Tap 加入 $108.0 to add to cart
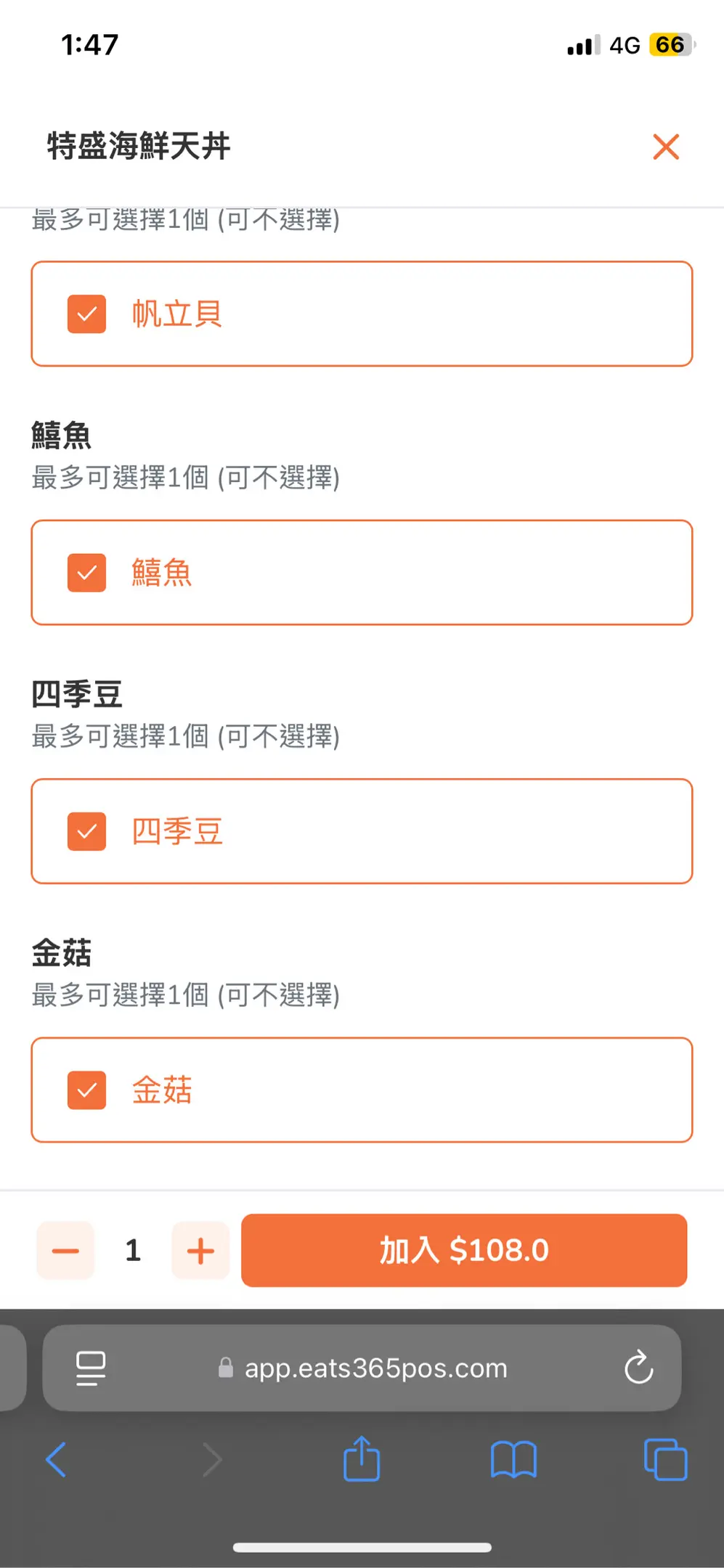Image resolution: width=724 pixels, height=1568 pixels. pyautogui.click(x=463, y=1250)
